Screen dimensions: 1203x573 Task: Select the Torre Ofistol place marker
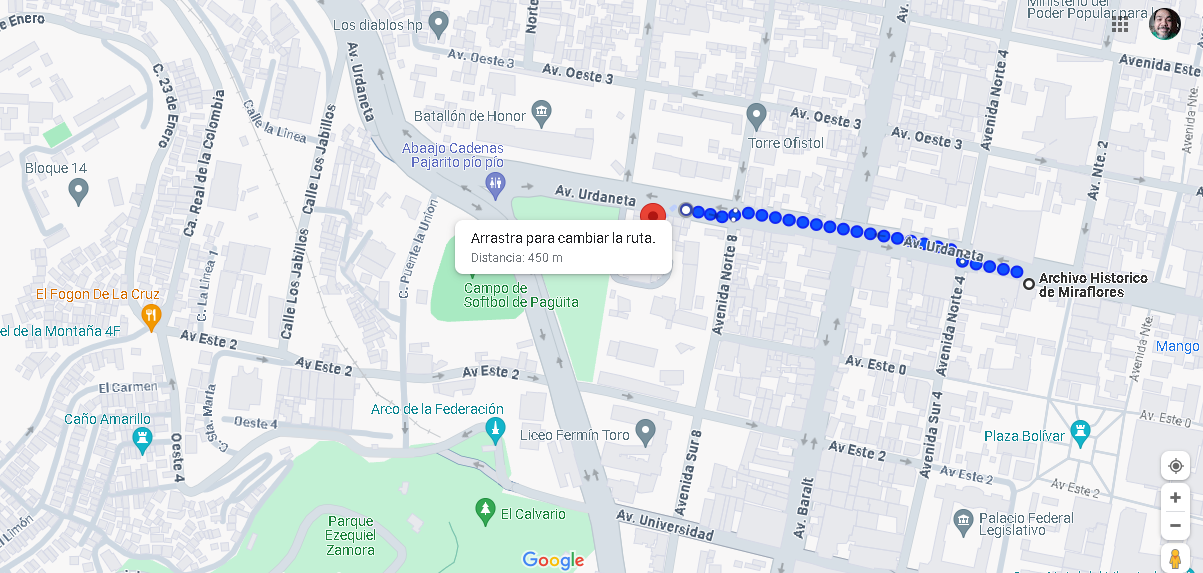pos(757,117)
